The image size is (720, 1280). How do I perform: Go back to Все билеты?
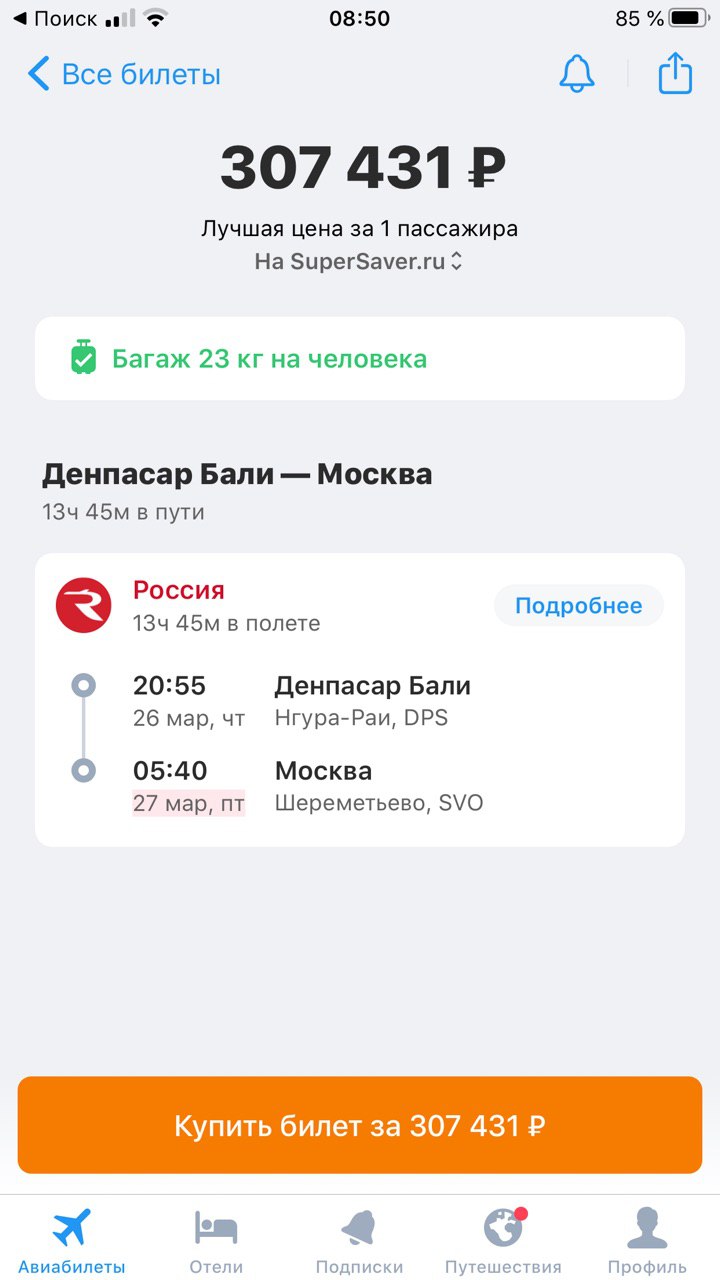pos(124,75)
